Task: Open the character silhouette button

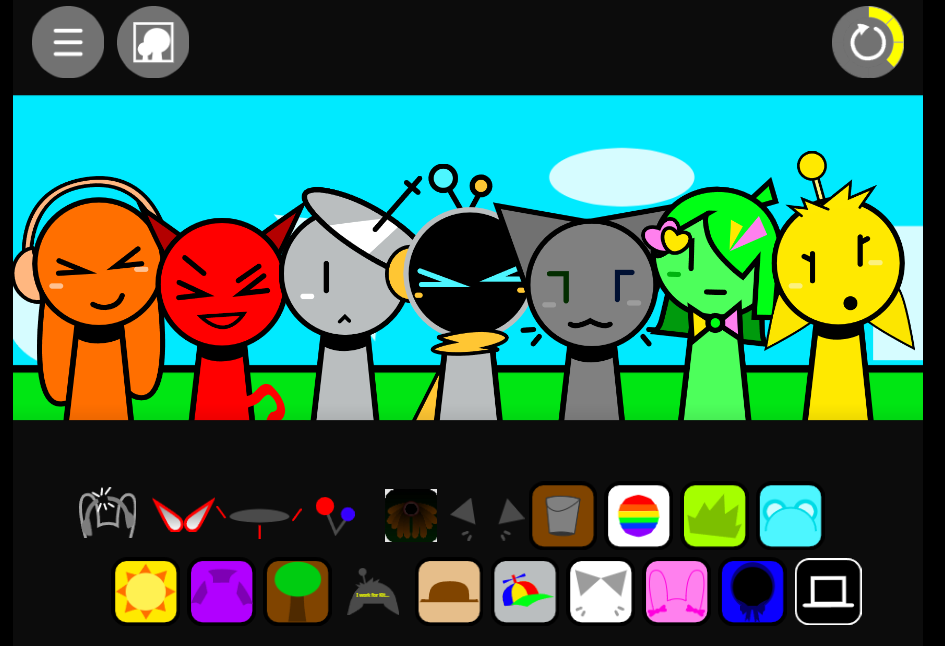Action: pos(153,43)
